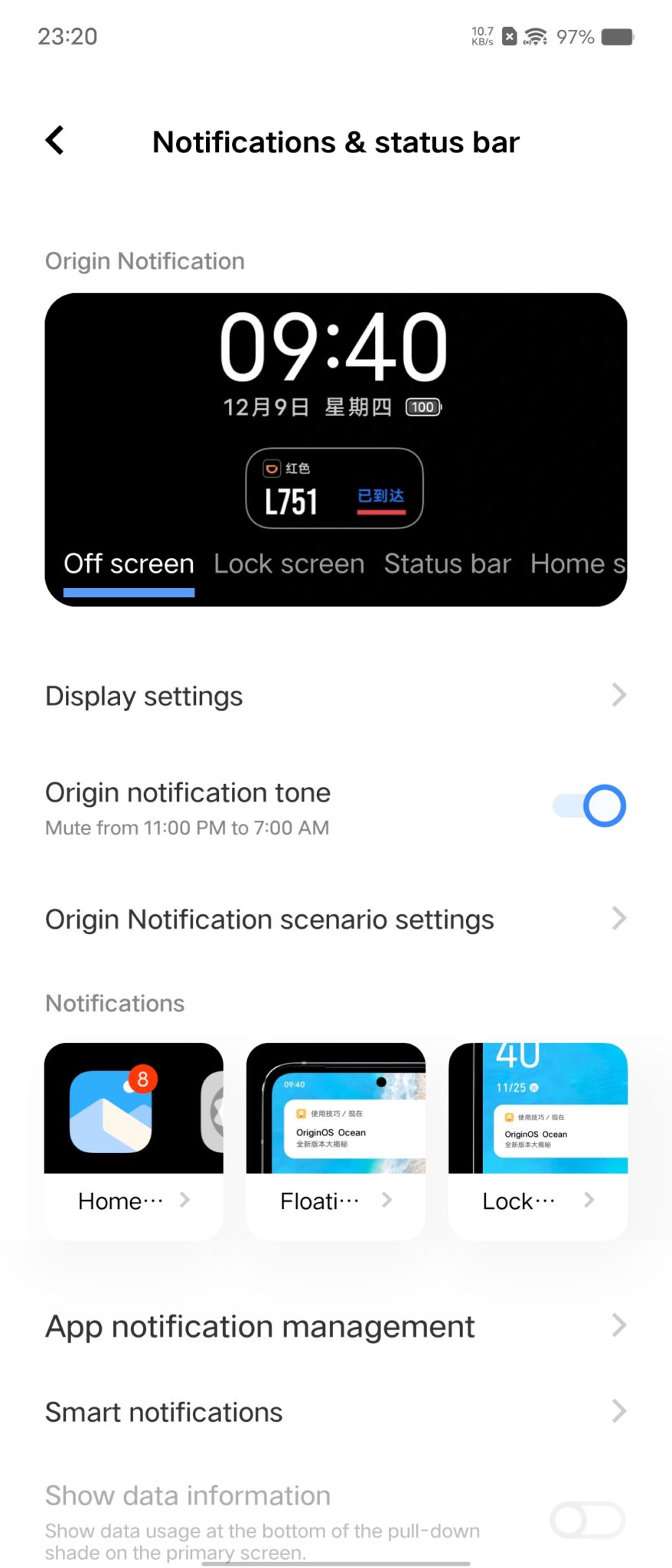
Task: Switch to the Status bar preview tab
Action: pyautogui.click(x=447, y=564)
